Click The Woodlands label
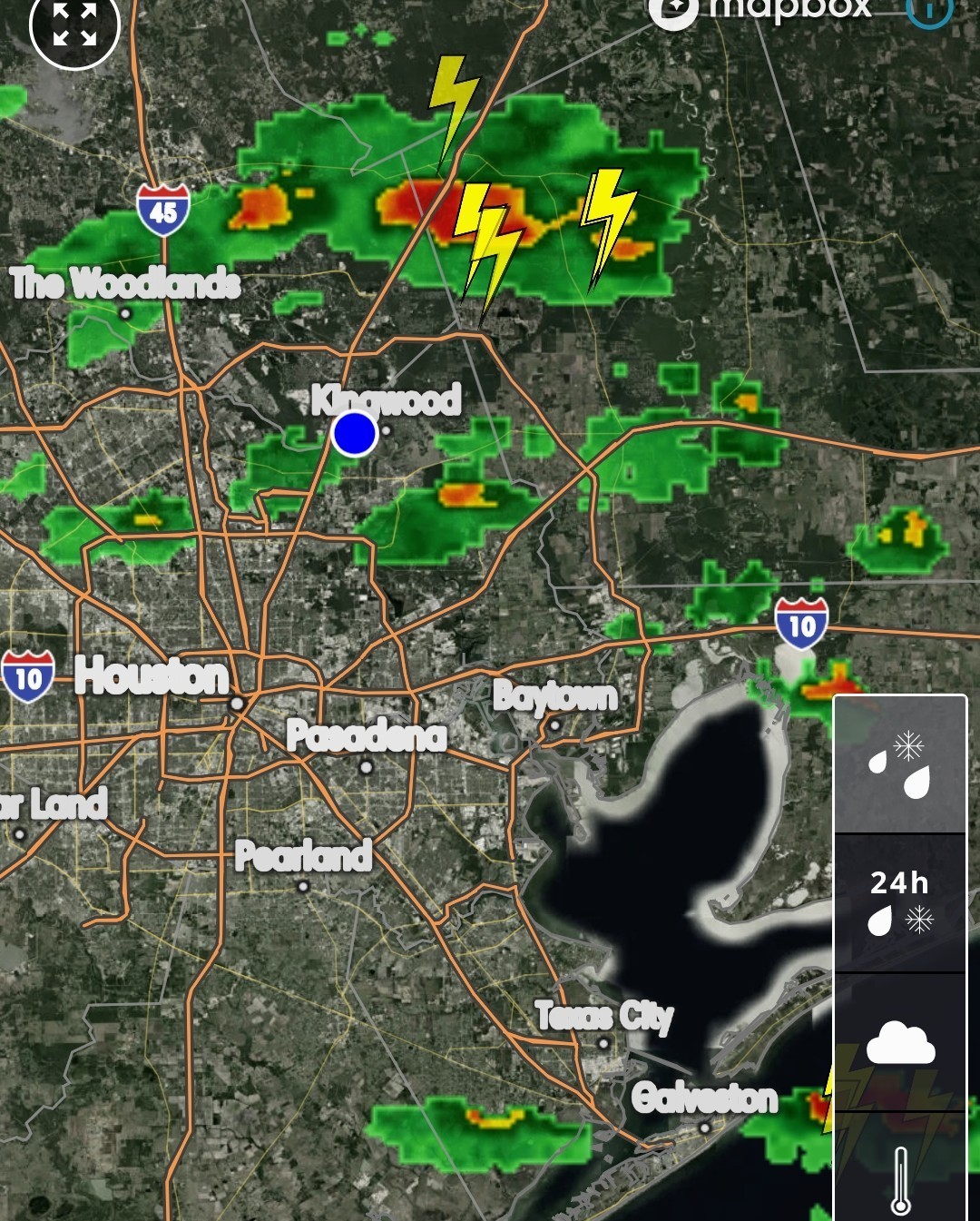980x1221 pixels. 125,281
